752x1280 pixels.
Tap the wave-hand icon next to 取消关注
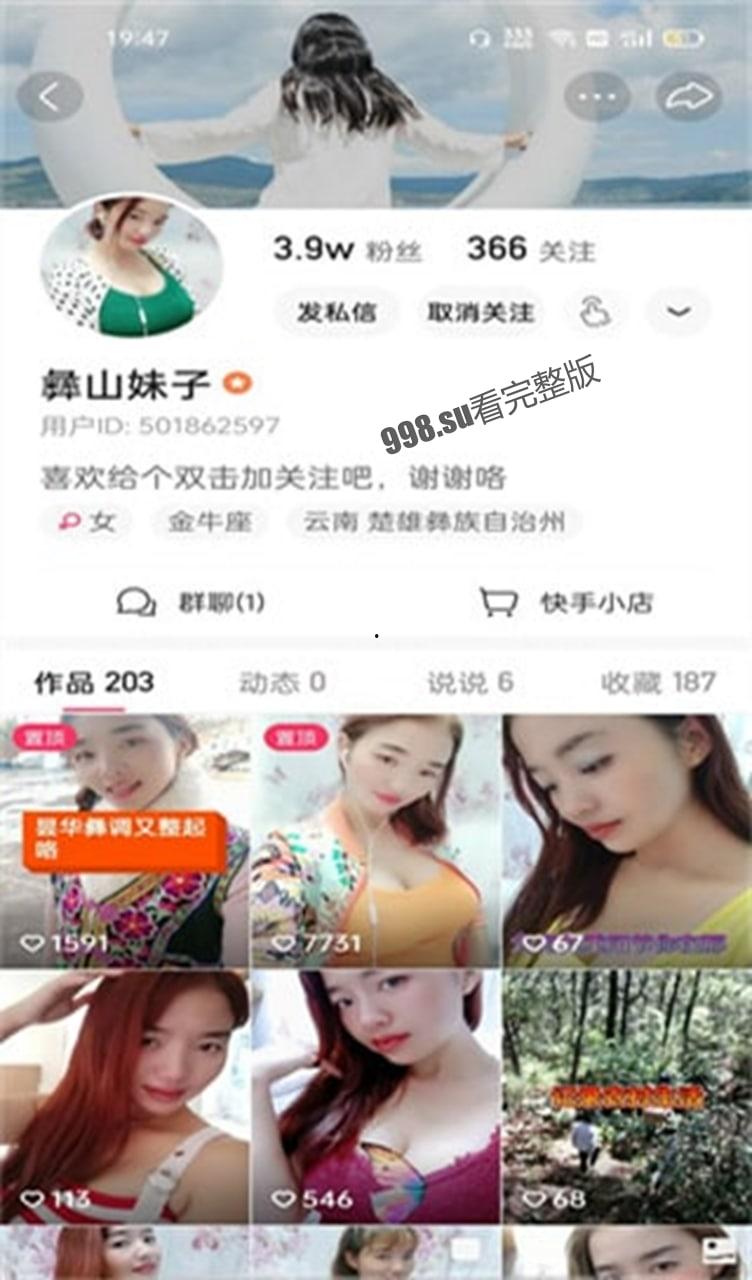pos(595,312)
